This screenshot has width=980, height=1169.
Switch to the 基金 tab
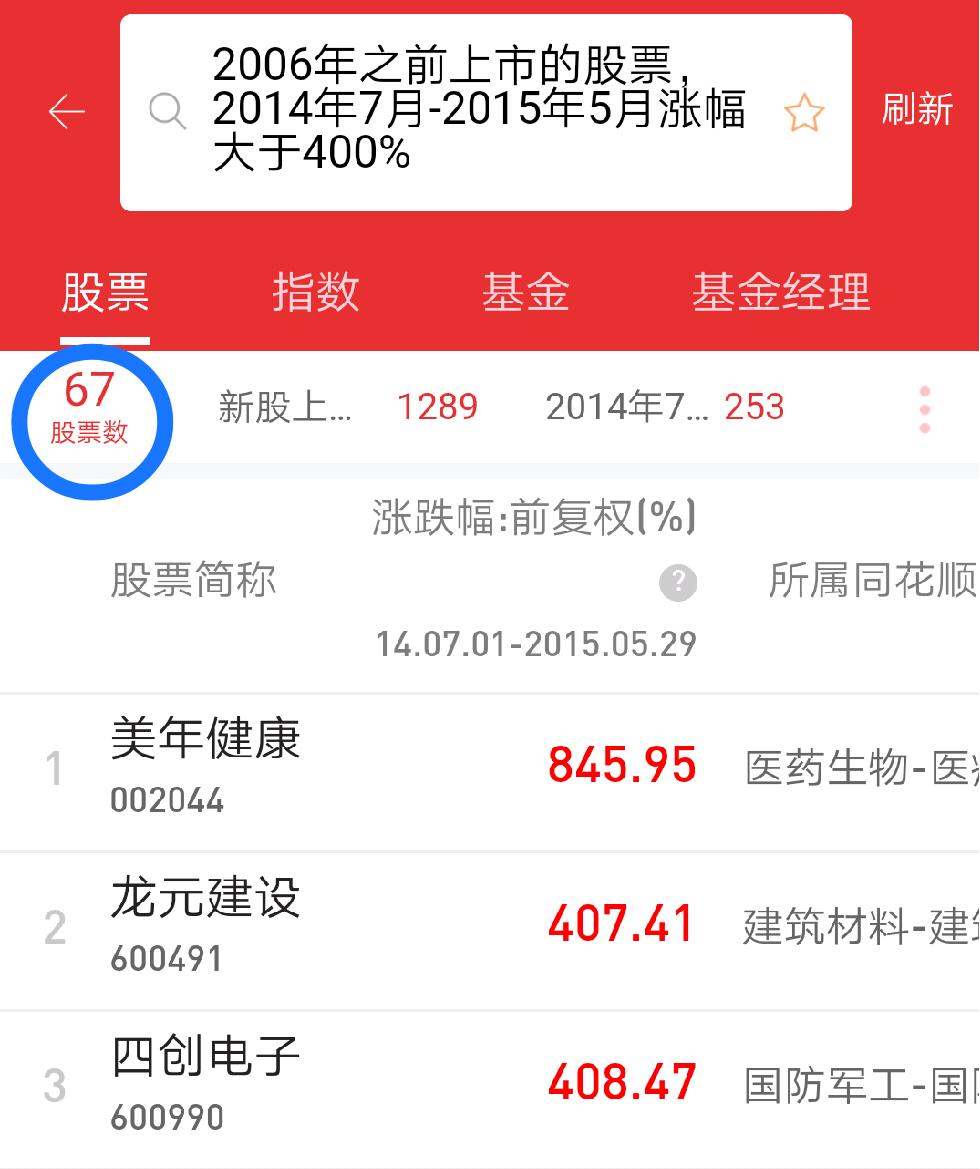click(x=527, y=291)
